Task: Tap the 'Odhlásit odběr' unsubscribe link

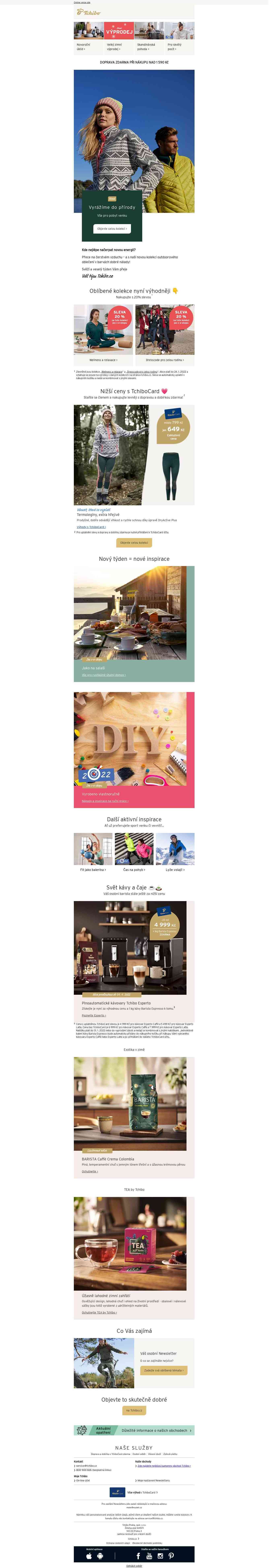Action: tap(134, 1566)
